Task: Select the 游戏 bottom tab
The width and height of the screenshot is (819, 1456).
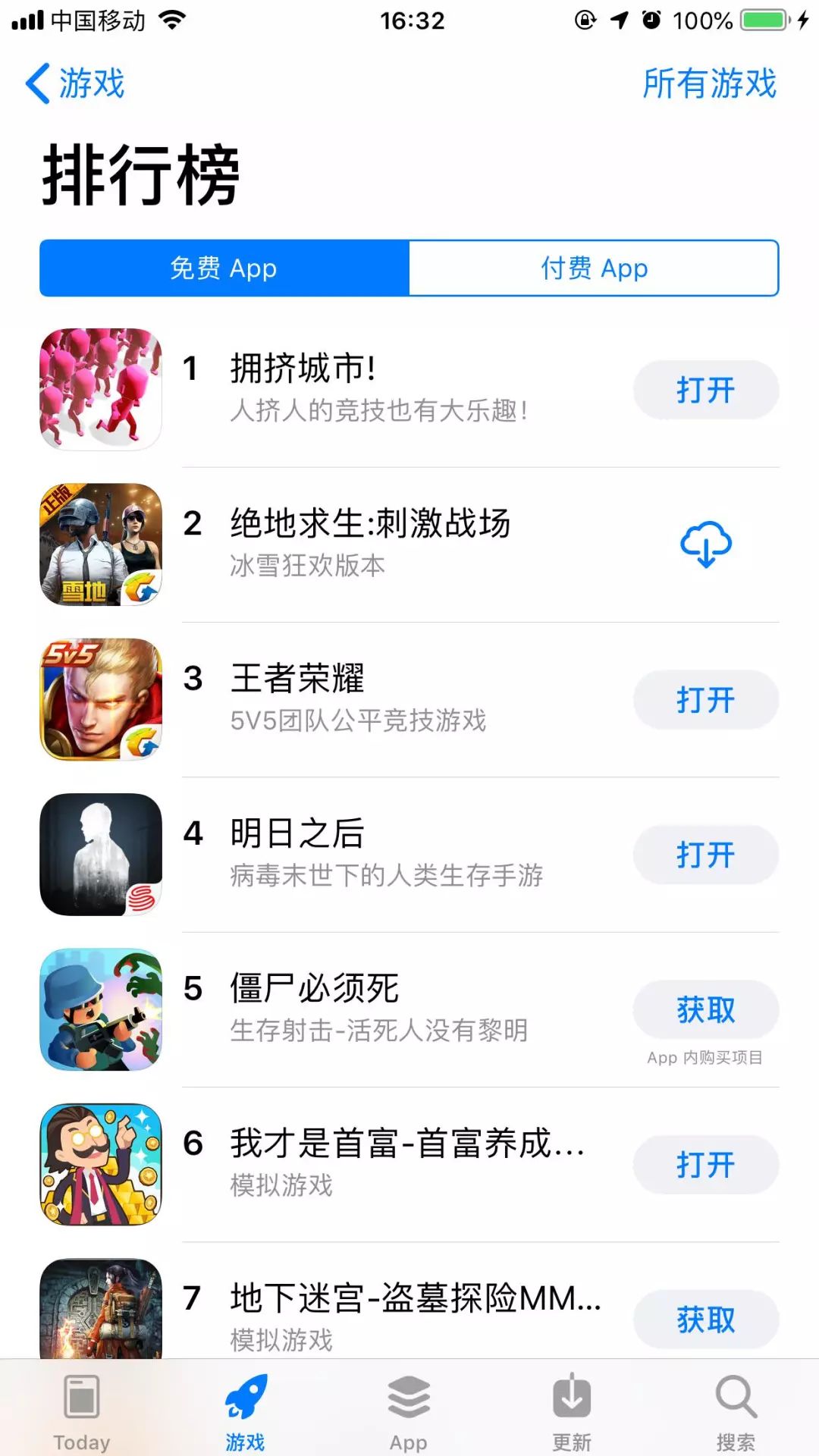Action: tap(245, 1412)
